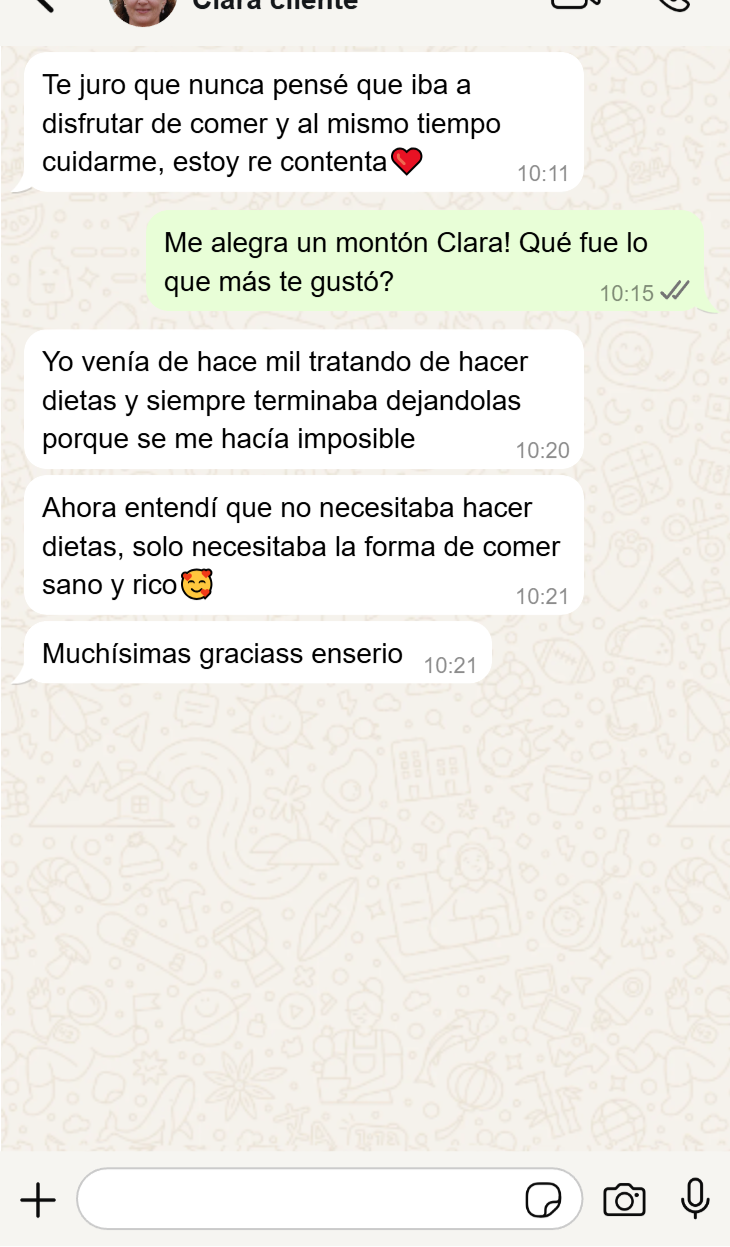Open the camera to send a photo
Screen dimensions: 730x1247
pyautogui.click(x=624, y=1199)
